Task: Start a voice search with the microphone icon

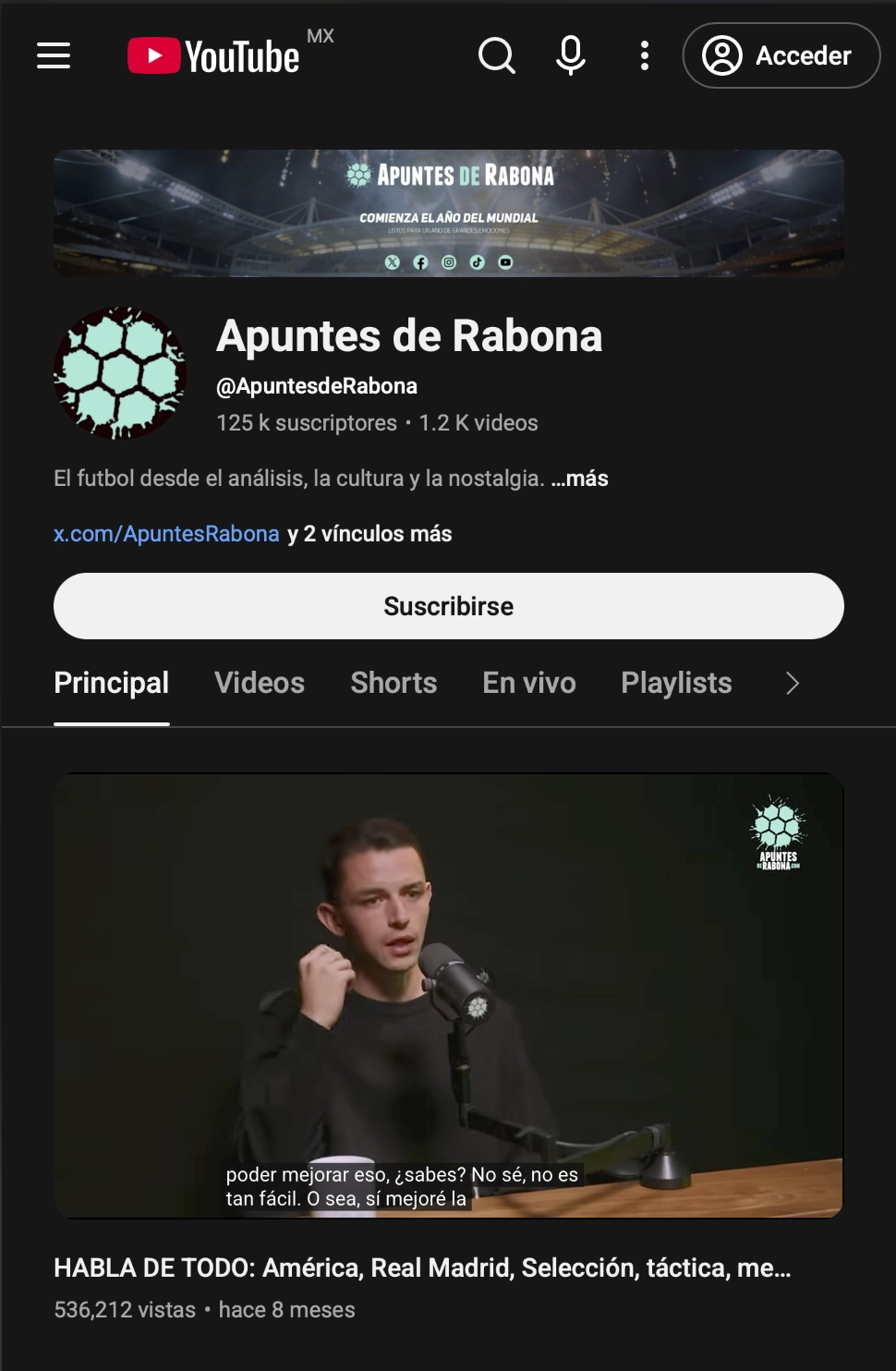Action: (571, 55)
